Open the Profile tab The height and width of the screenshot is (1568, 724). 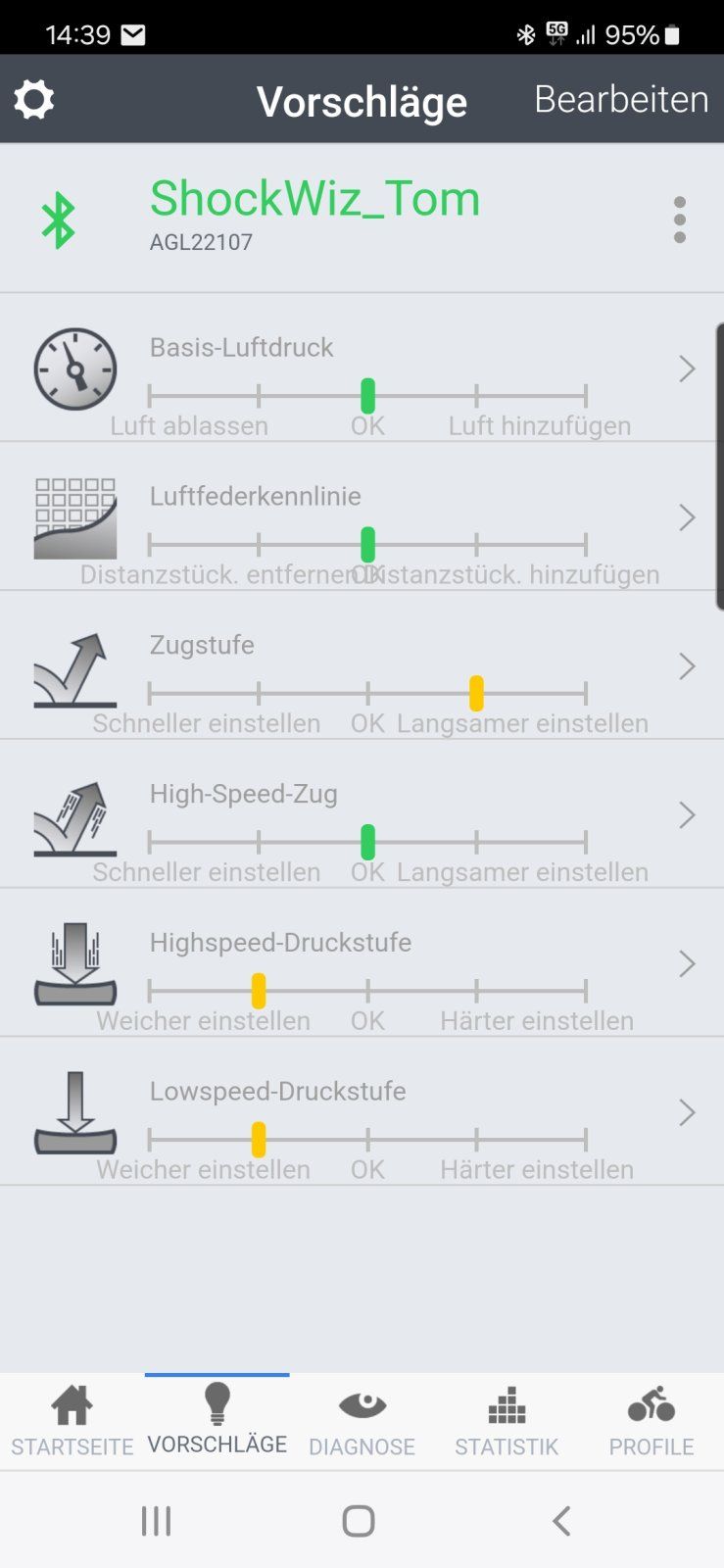coord(651,1421)
